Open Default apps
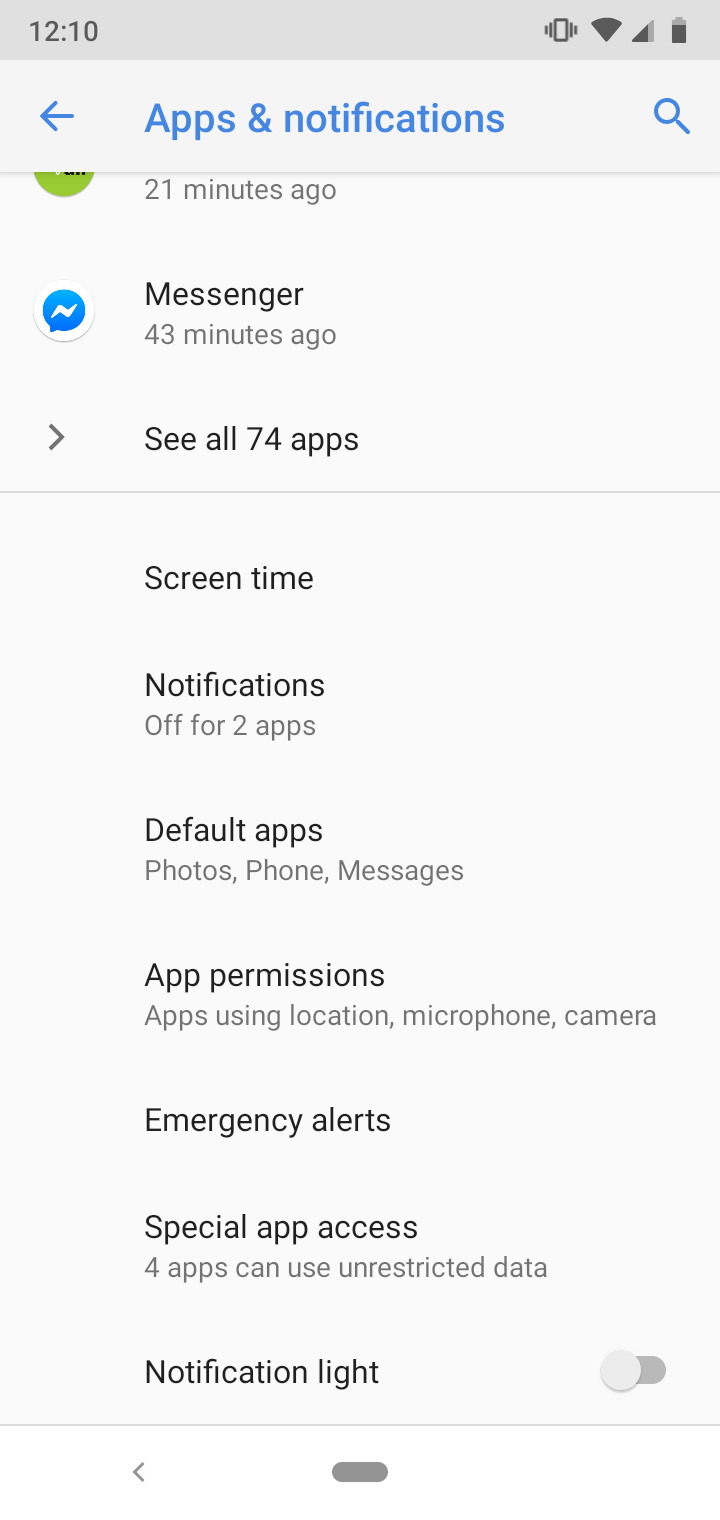This screenshot has width=720, height=1520. click(x=360, y=849)
